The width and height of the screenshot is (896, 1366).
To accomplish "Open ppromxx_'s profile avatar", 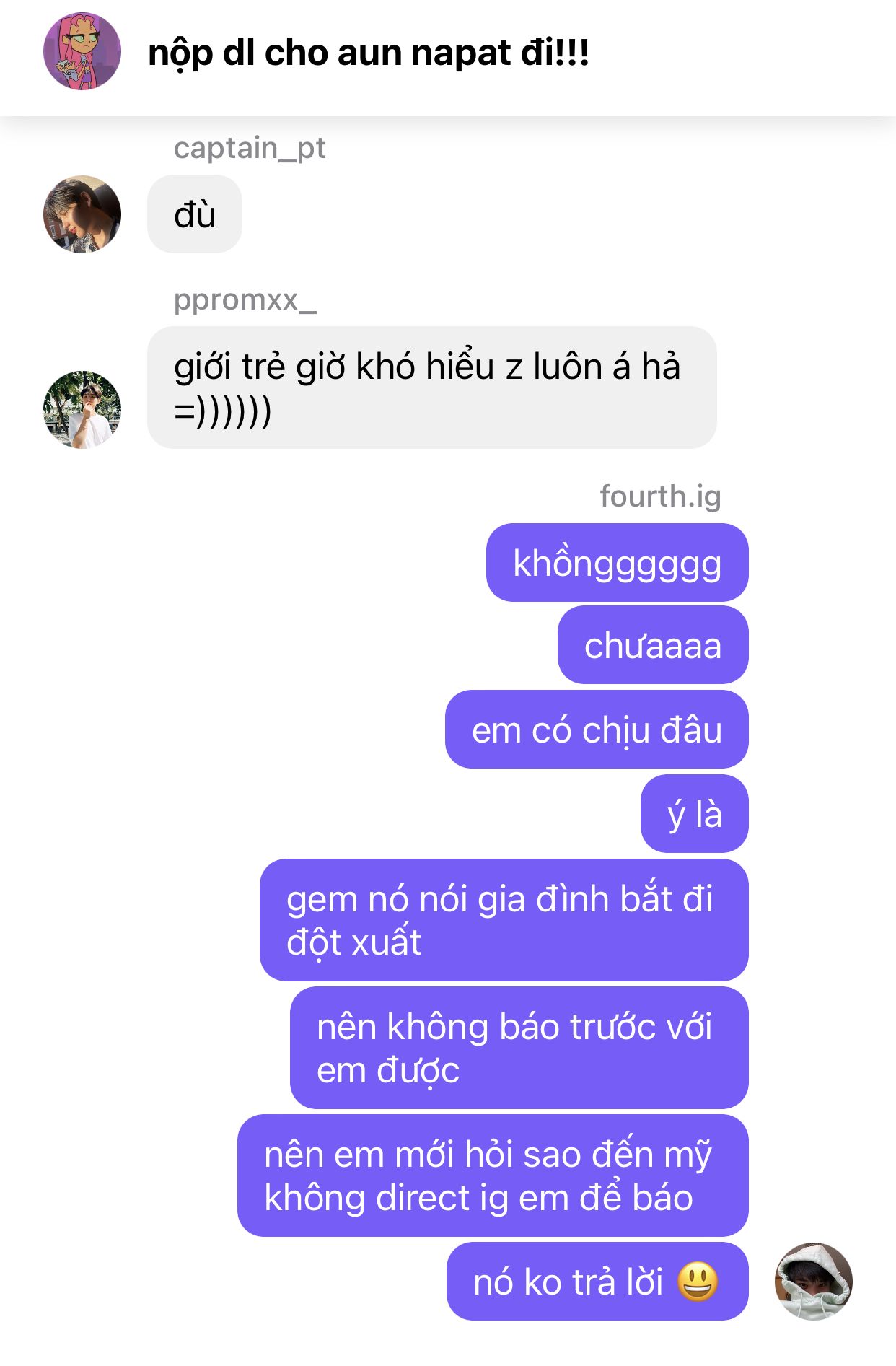I will tap(82, 409).
